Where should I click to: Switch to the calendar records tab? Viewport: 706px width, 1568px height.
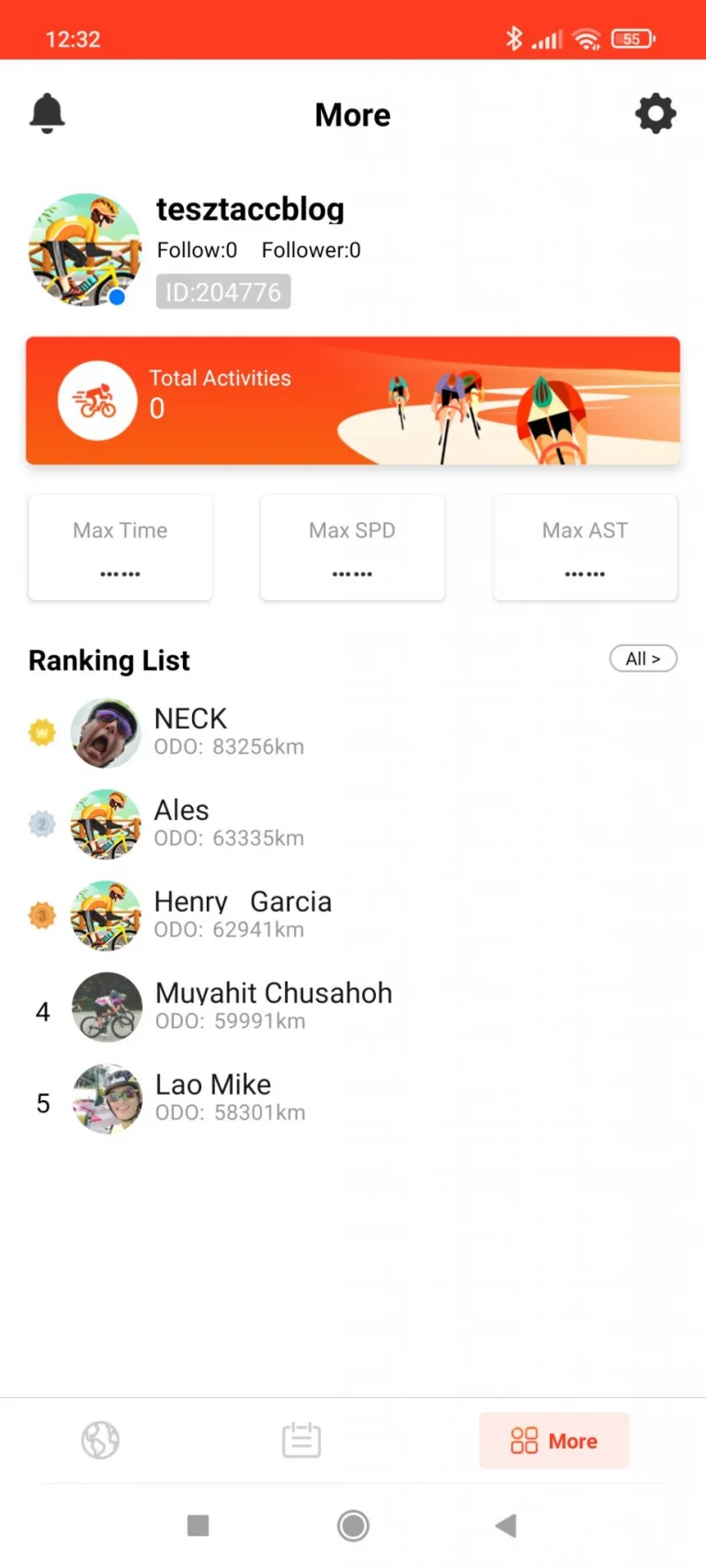[302, 1440]
